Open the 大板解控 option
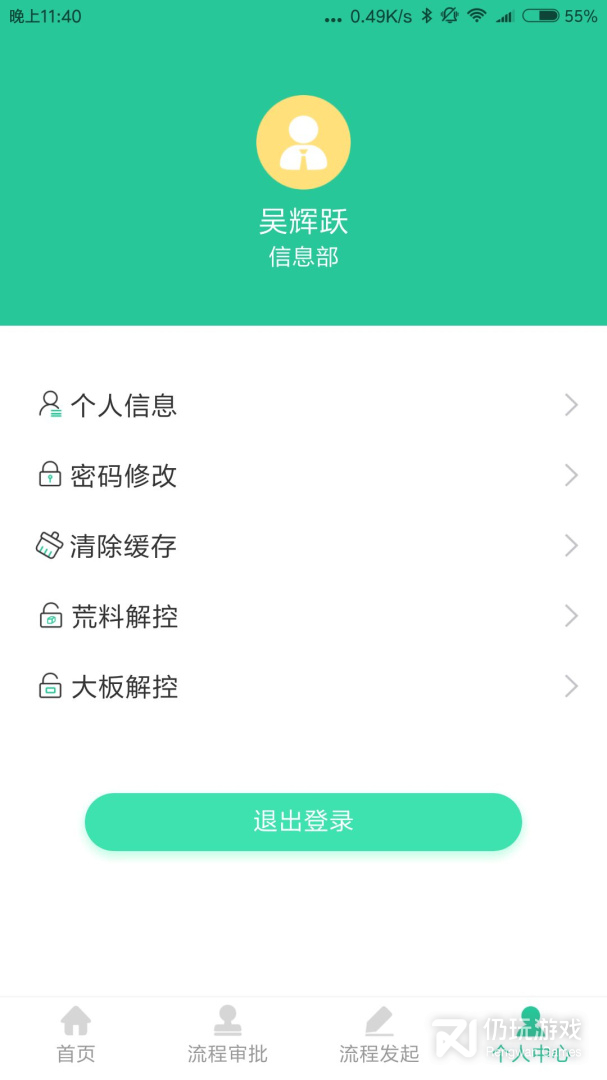 (x=303, y=686)
